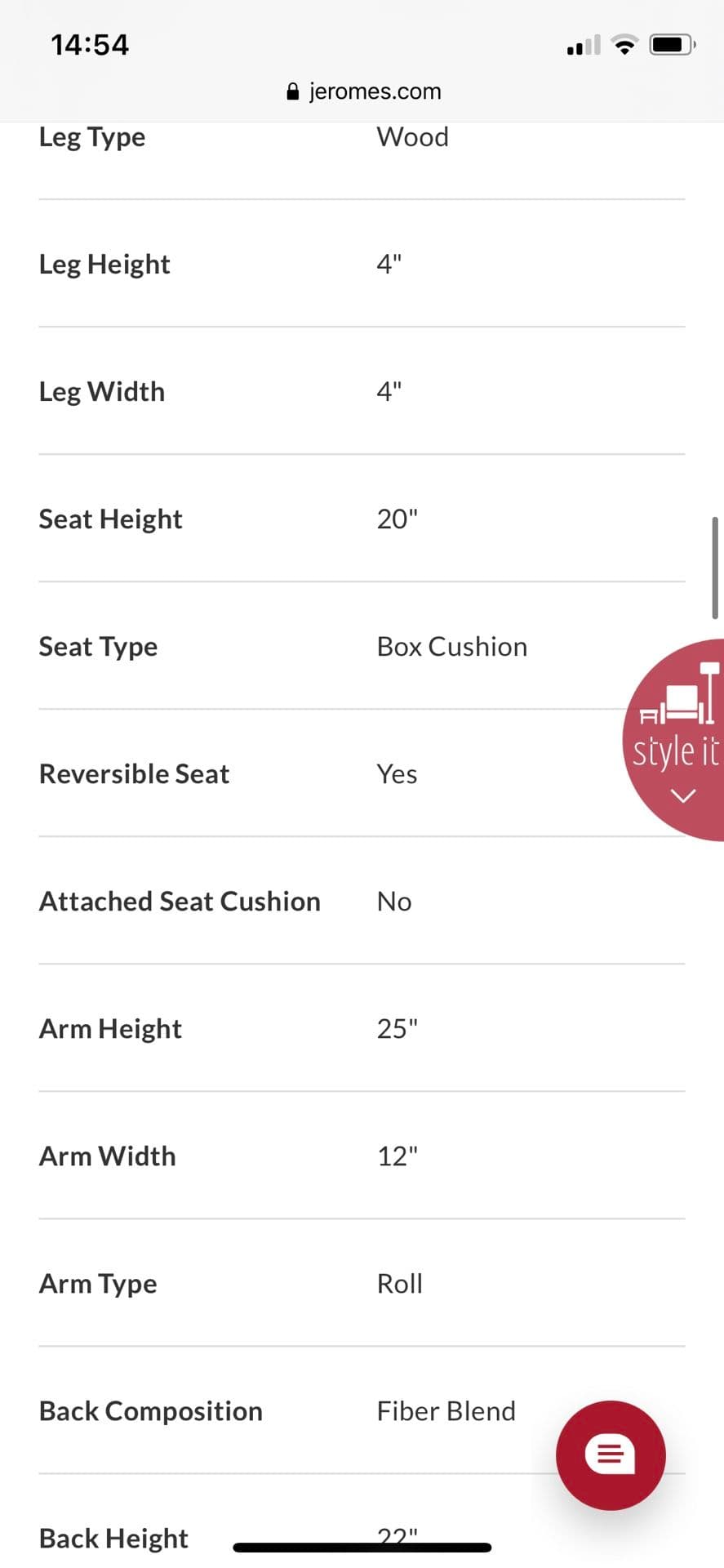Image resolution: width=724 pixels, height=1568 pixels.
Task: Tap the jeromes.com address bar
Action: tap(363, 91)
